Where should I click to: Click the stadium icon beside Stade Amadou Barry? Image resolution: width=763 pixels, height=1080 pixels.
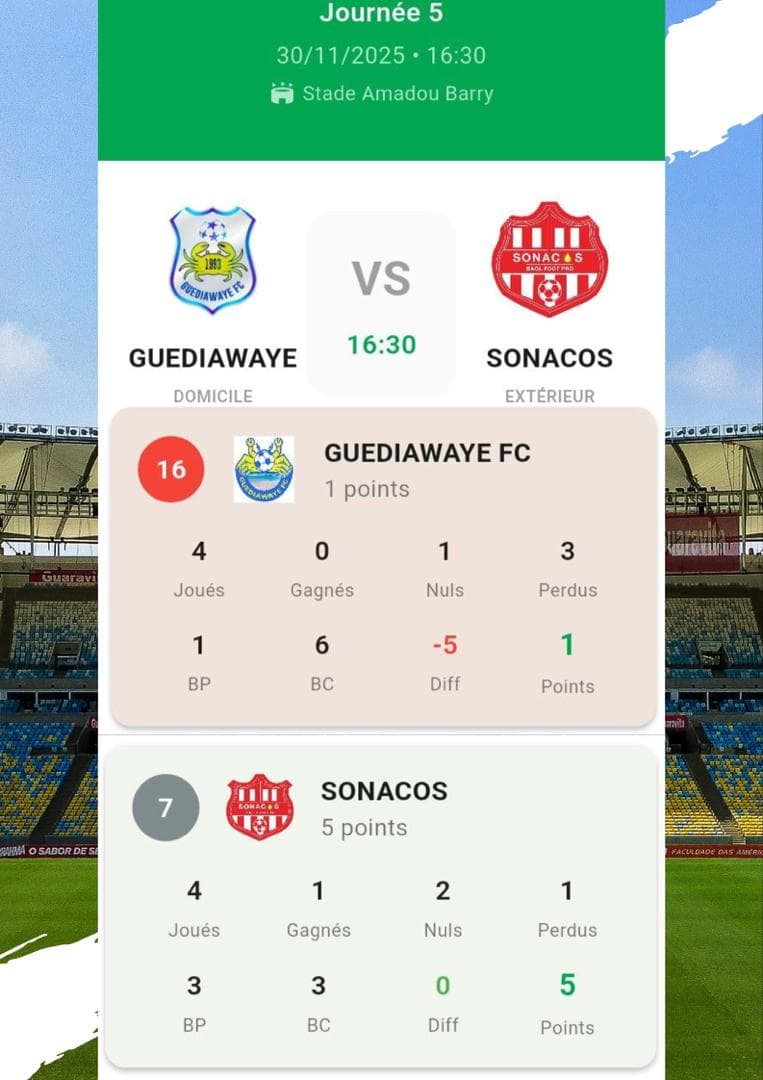pos(281,93)
